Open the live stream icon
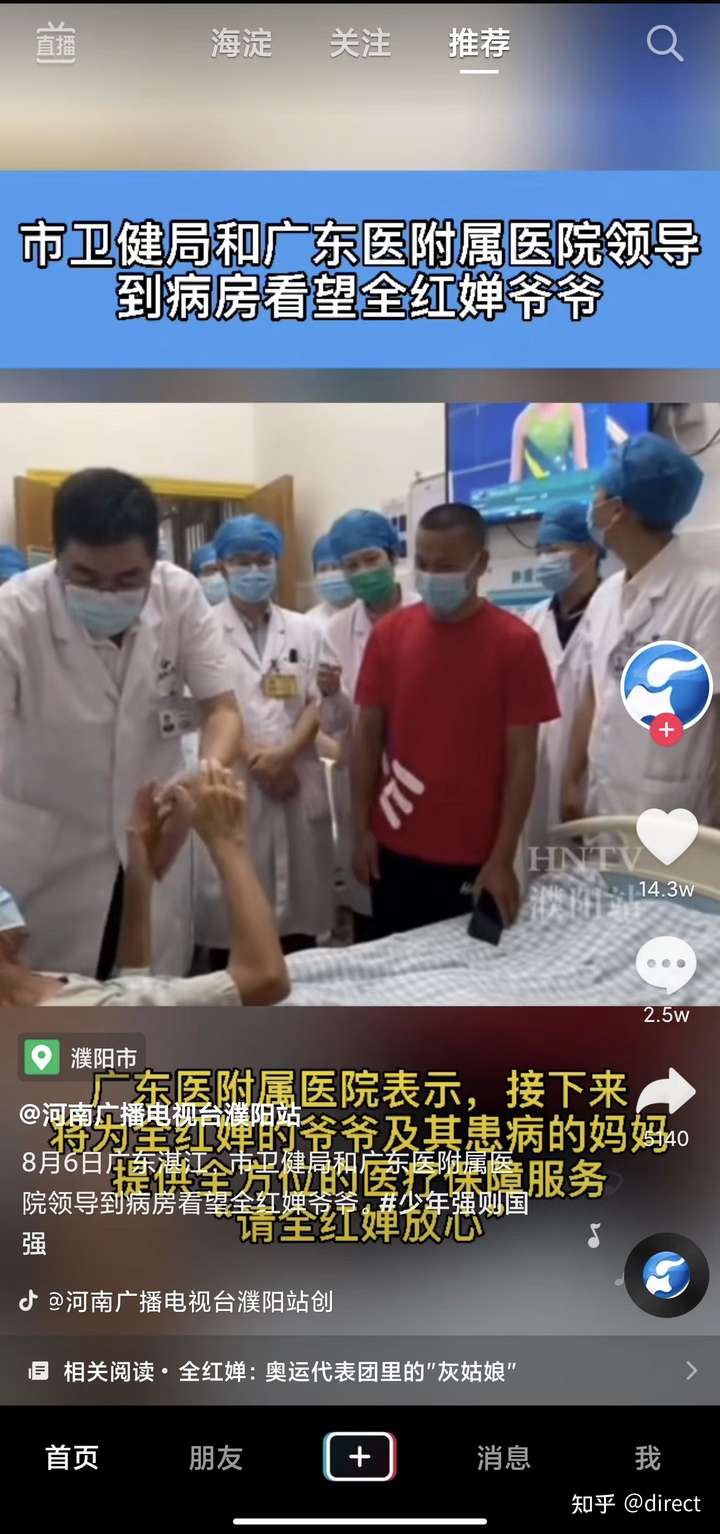Screen dimensions: 720x1534 click(x=56, y=44)
